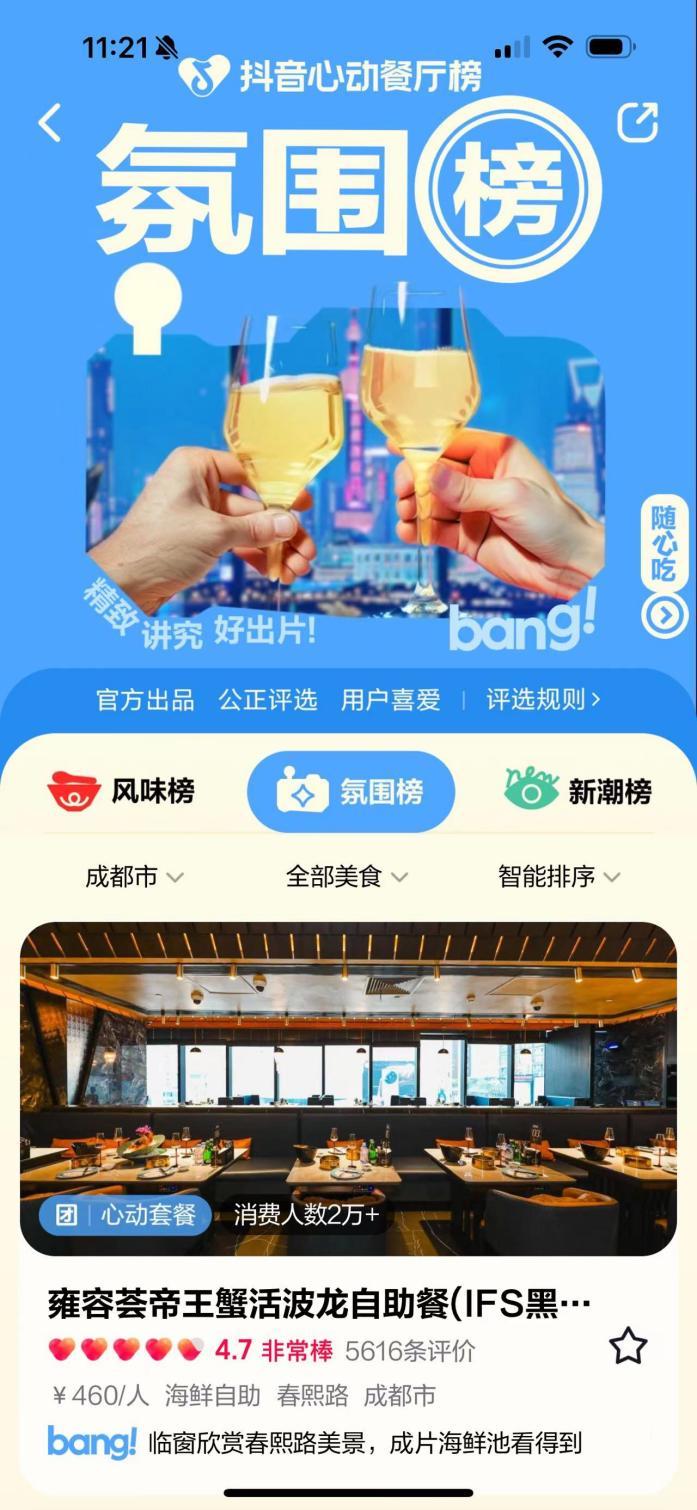
Task: View the 评选规则 selection rules
Action: coord(543,700)
